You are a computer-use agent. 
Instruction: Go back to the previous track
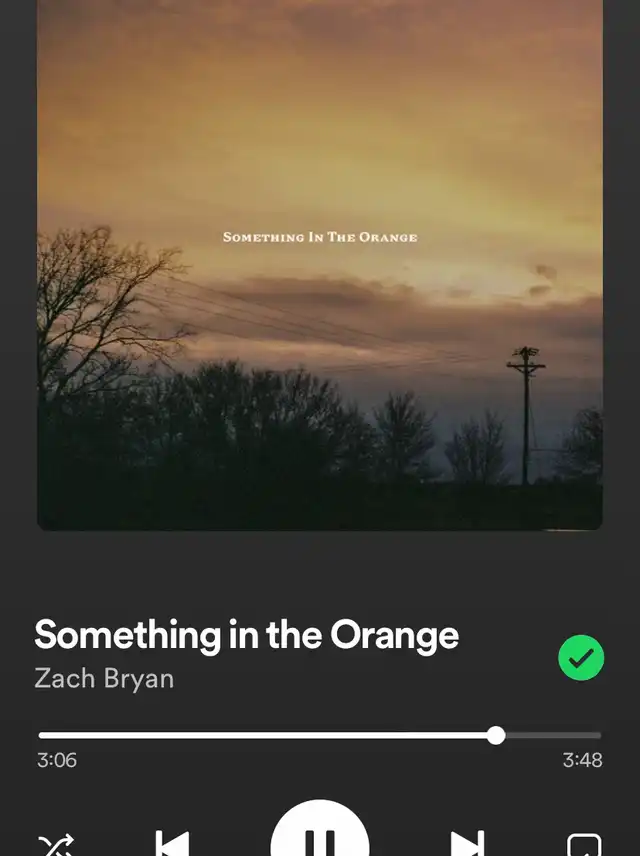click(172, 843)
